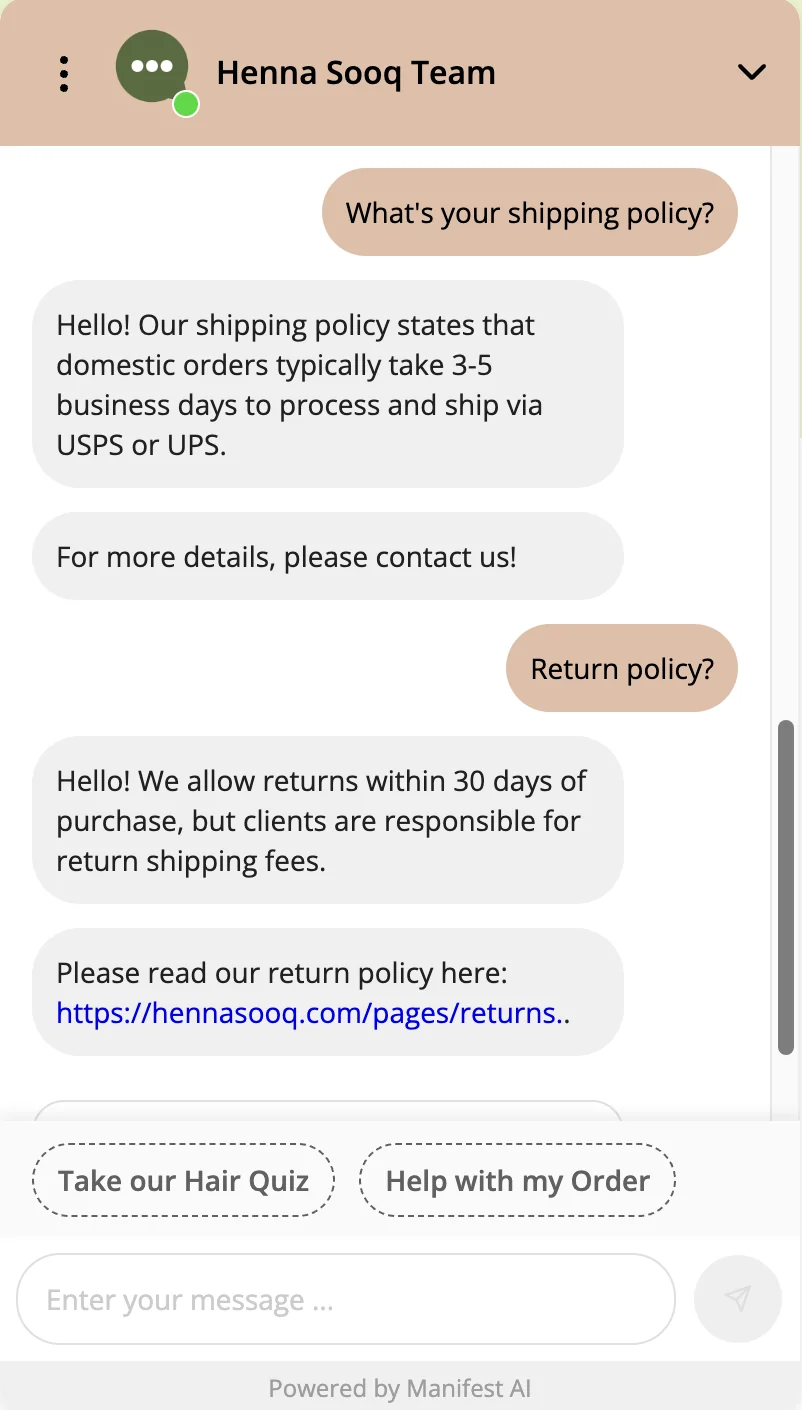
Task: Open the three-dot options menu
Action: click(x=64, y=74)
